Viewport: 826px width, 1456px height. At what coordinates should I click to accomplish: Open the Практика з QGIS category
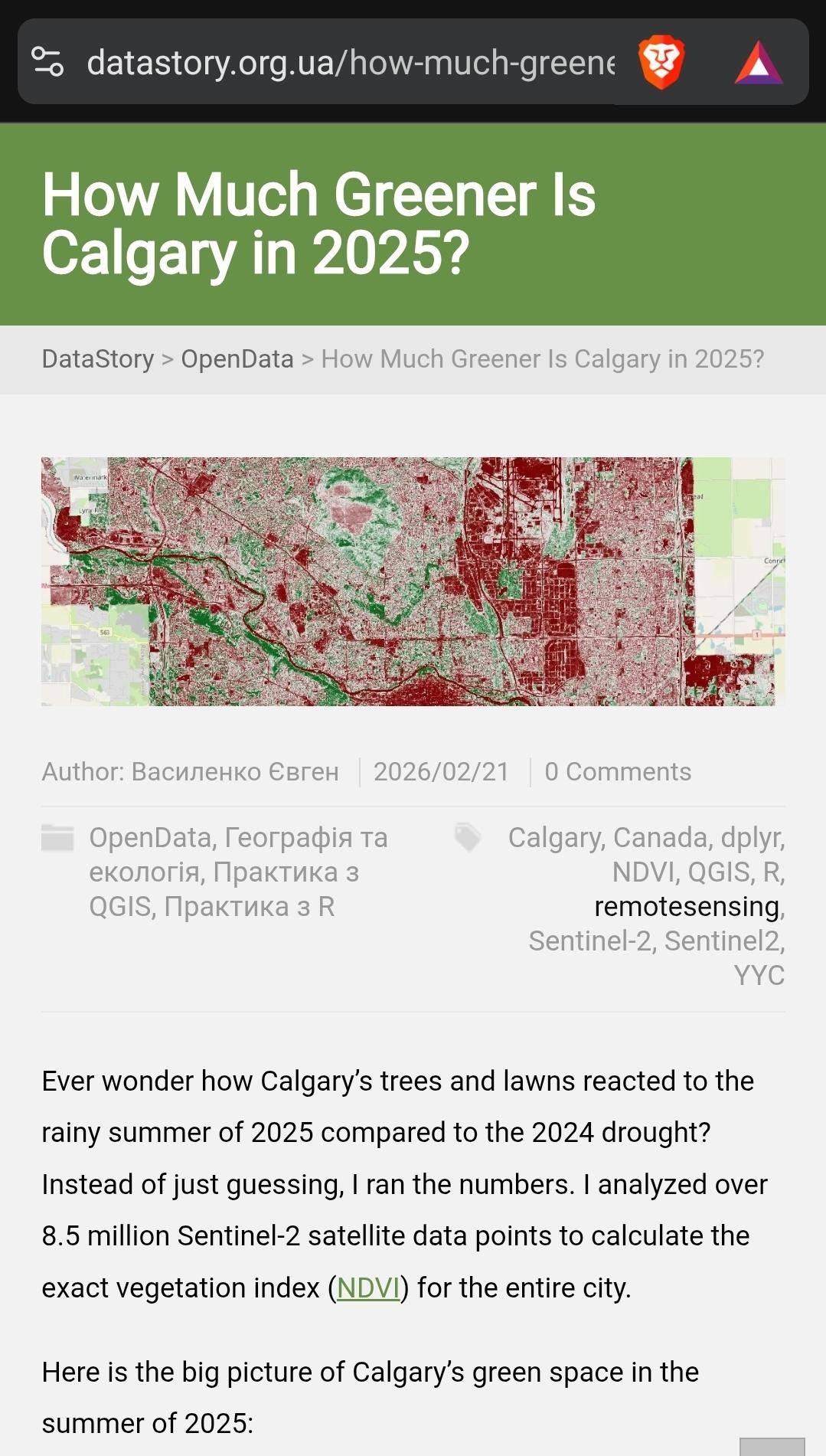[x=286, y=872]
